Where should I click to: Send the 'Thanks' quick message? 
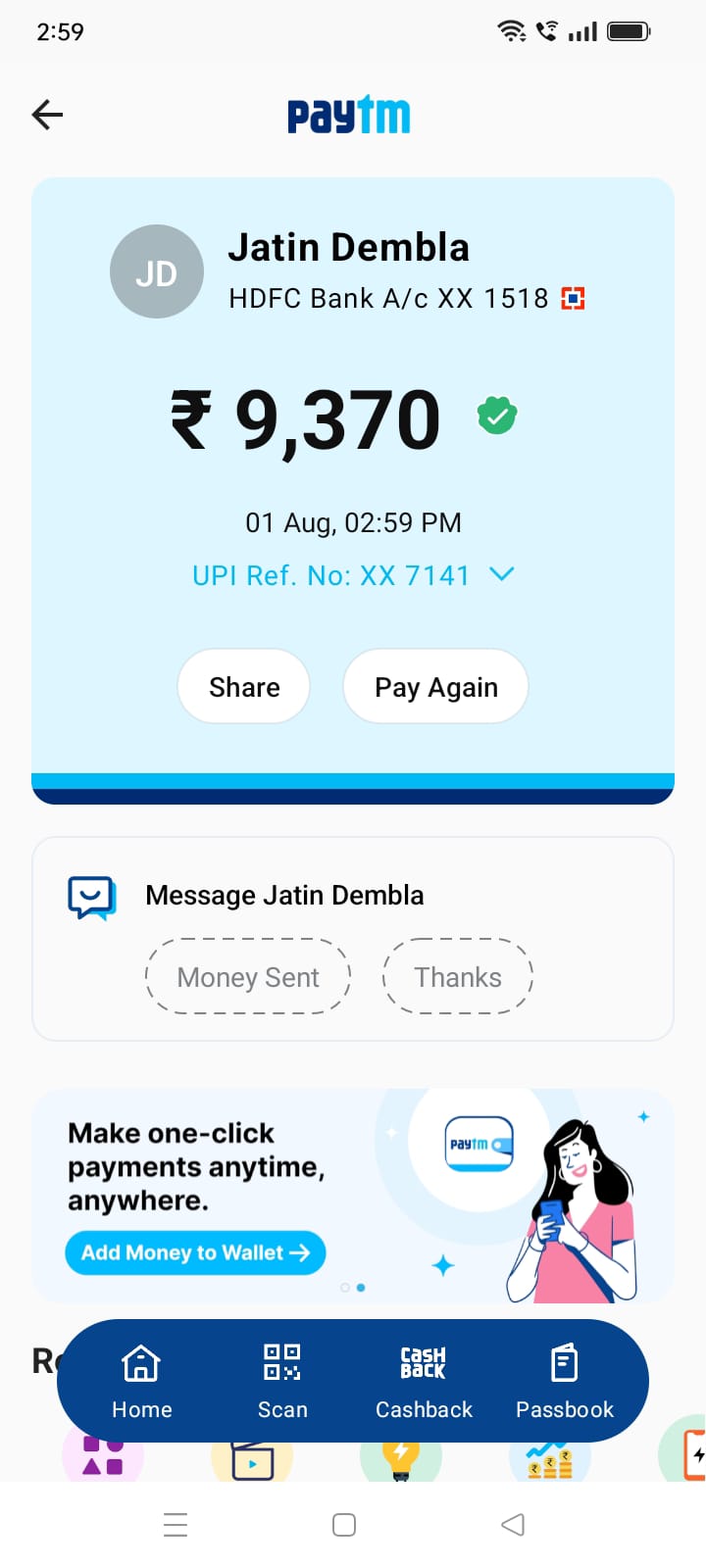(x=458, y=977)
